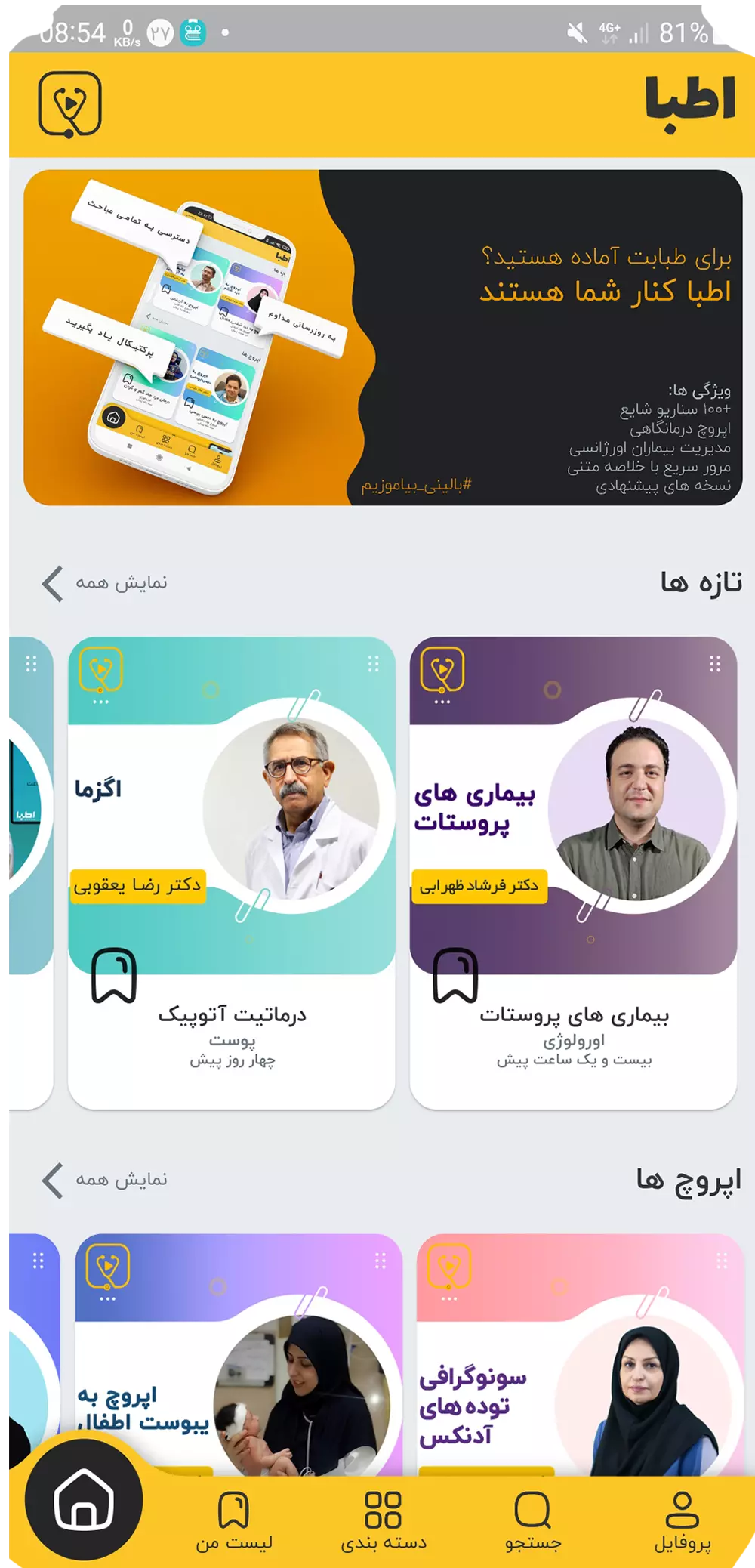Image resolution: width=755 pixels, height=1568 pixels.
Task: Open the درماتیت آتوپیک card
Action: tap(232, 831)
